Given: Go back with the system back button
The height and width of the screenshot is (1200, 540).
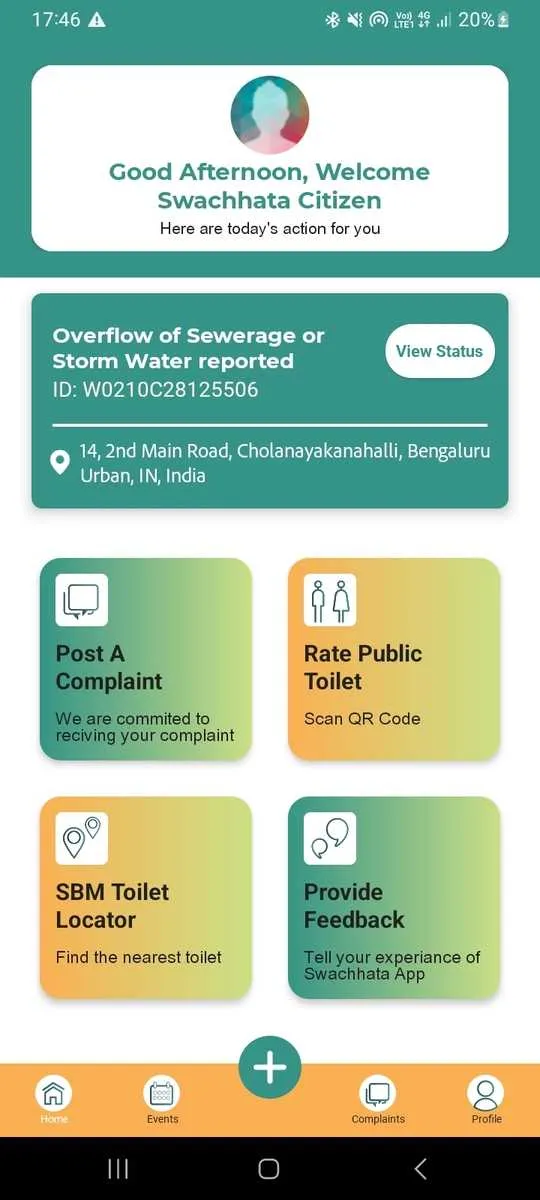Looking at the screenshot, I should click(x=421, y=1168).
